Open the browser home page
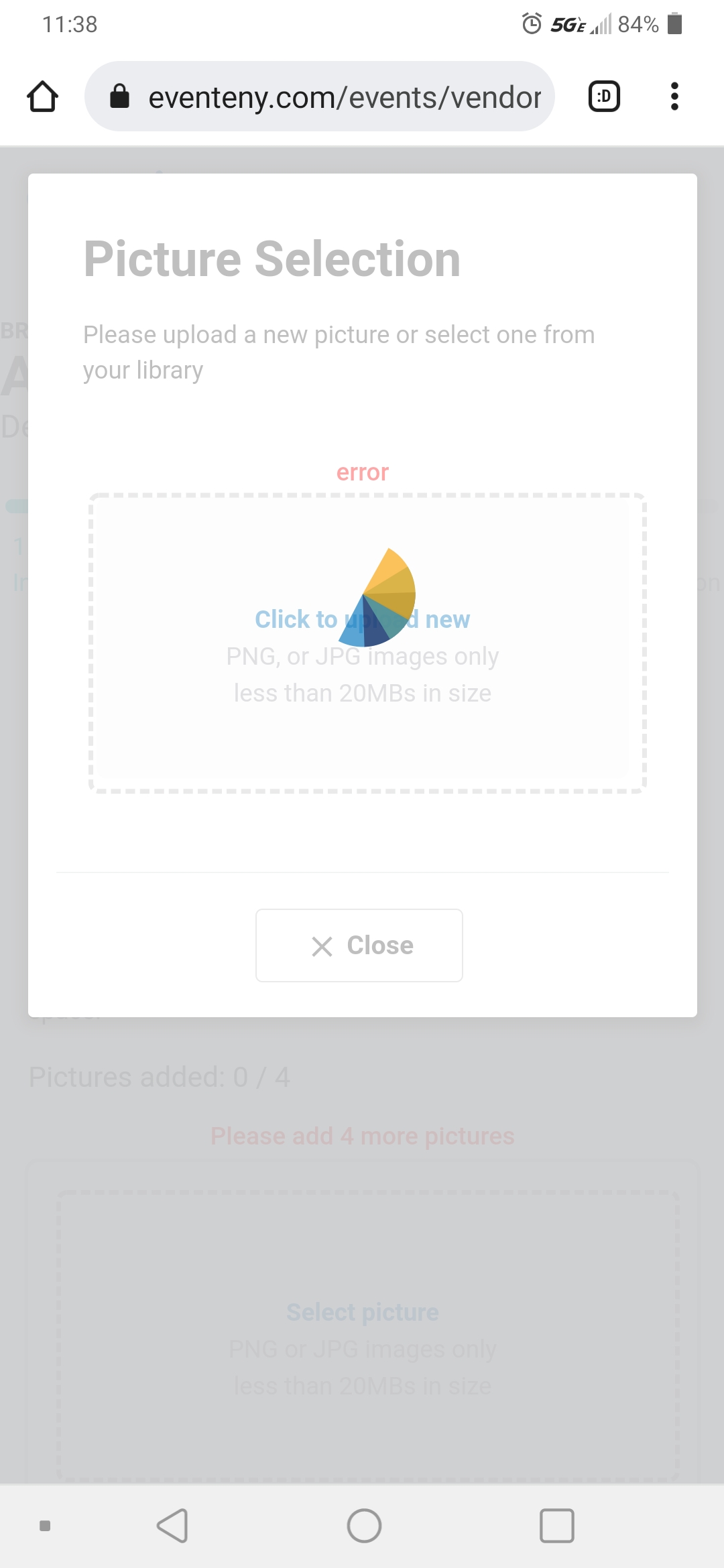The height and width of the screenshot is (1568, 724). click(x=42, y=96)
